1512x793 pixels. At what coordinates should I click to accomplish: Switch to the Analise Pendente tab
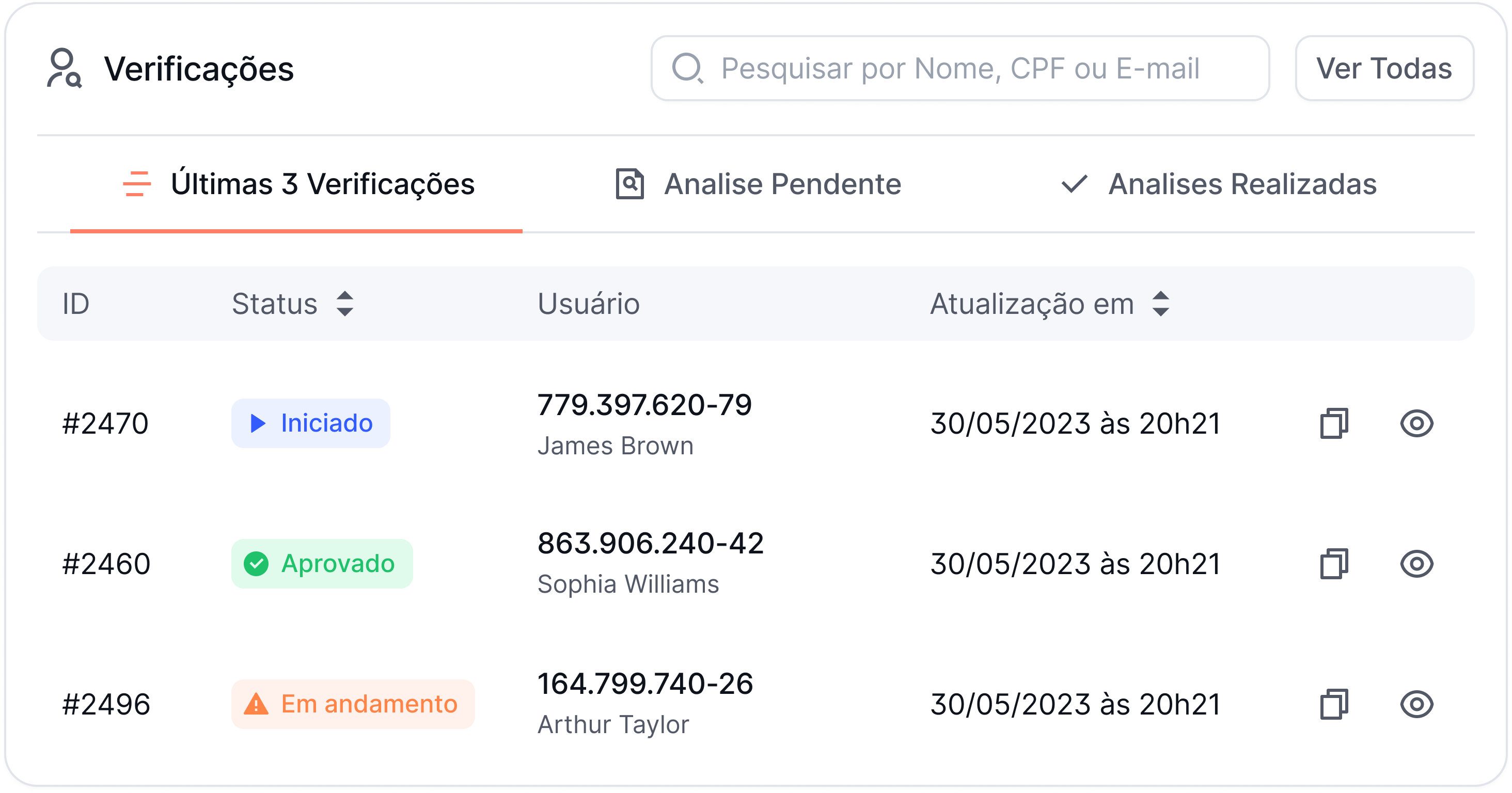[x=758, y=184]
